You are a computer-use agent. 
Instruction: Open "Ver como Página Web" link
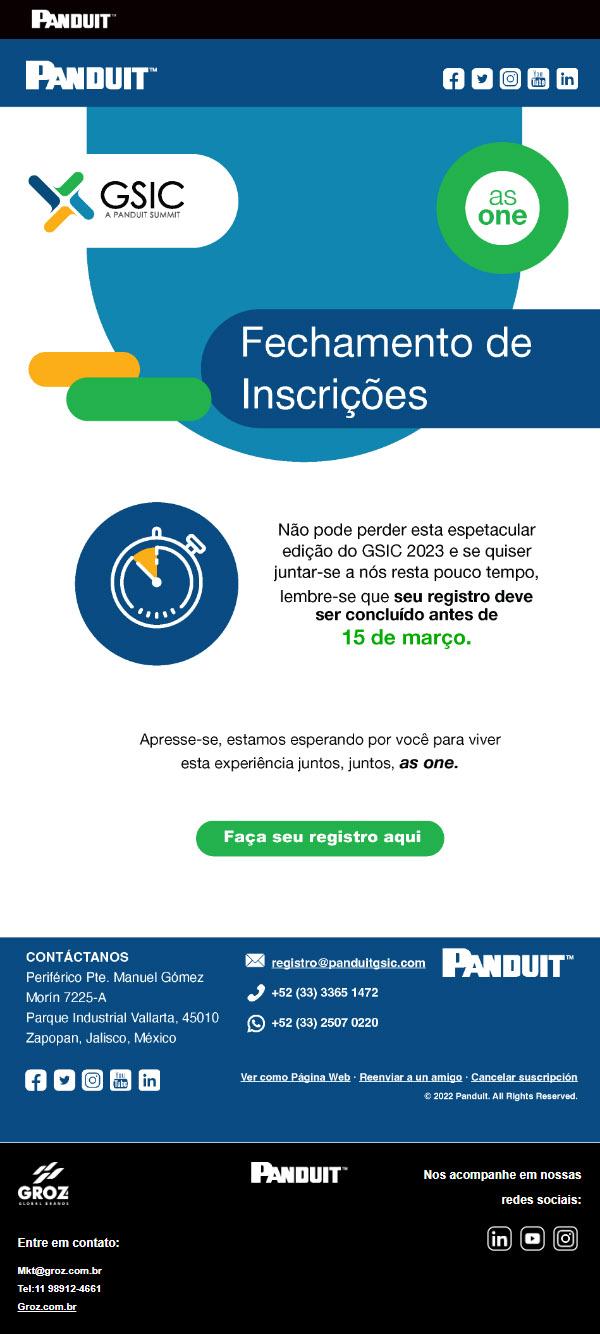295,1077
